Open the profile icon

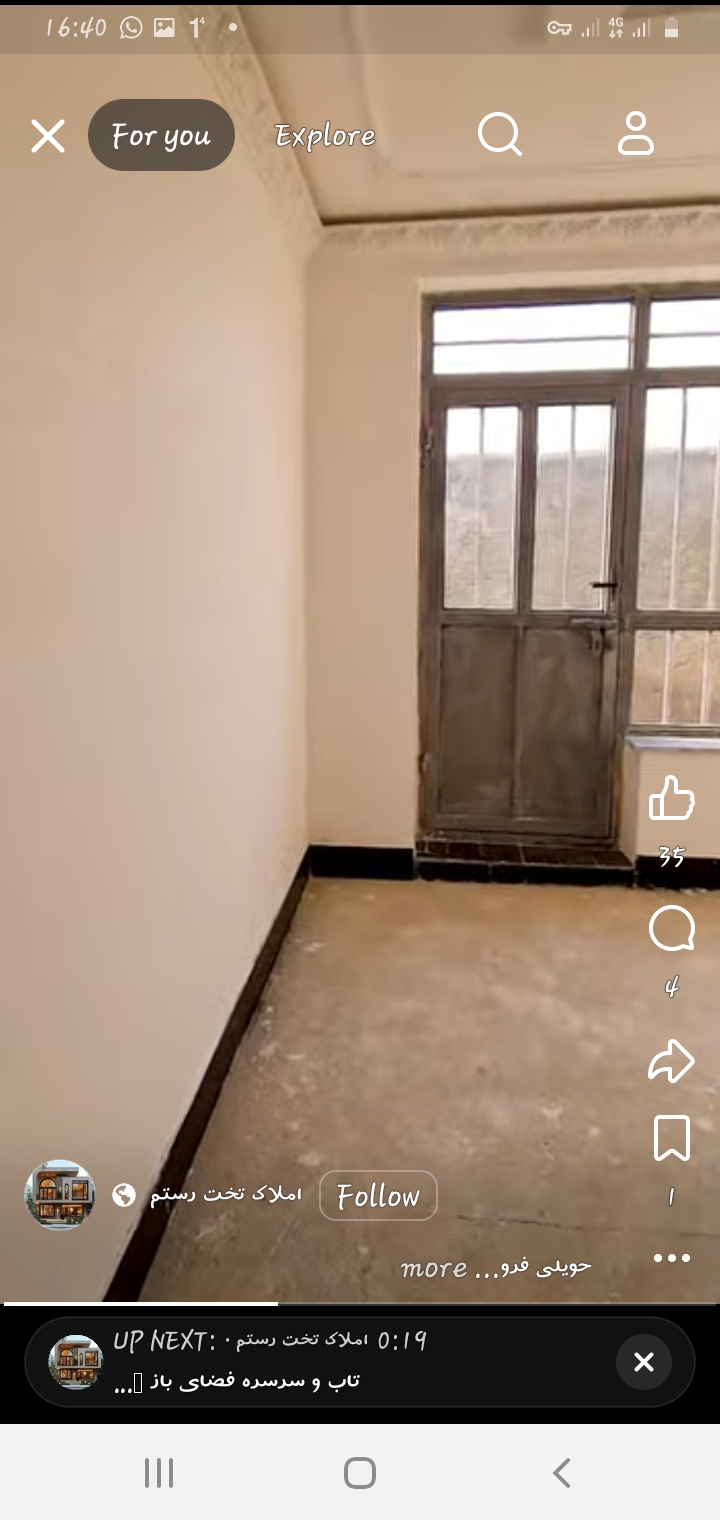tap(635, 134)
